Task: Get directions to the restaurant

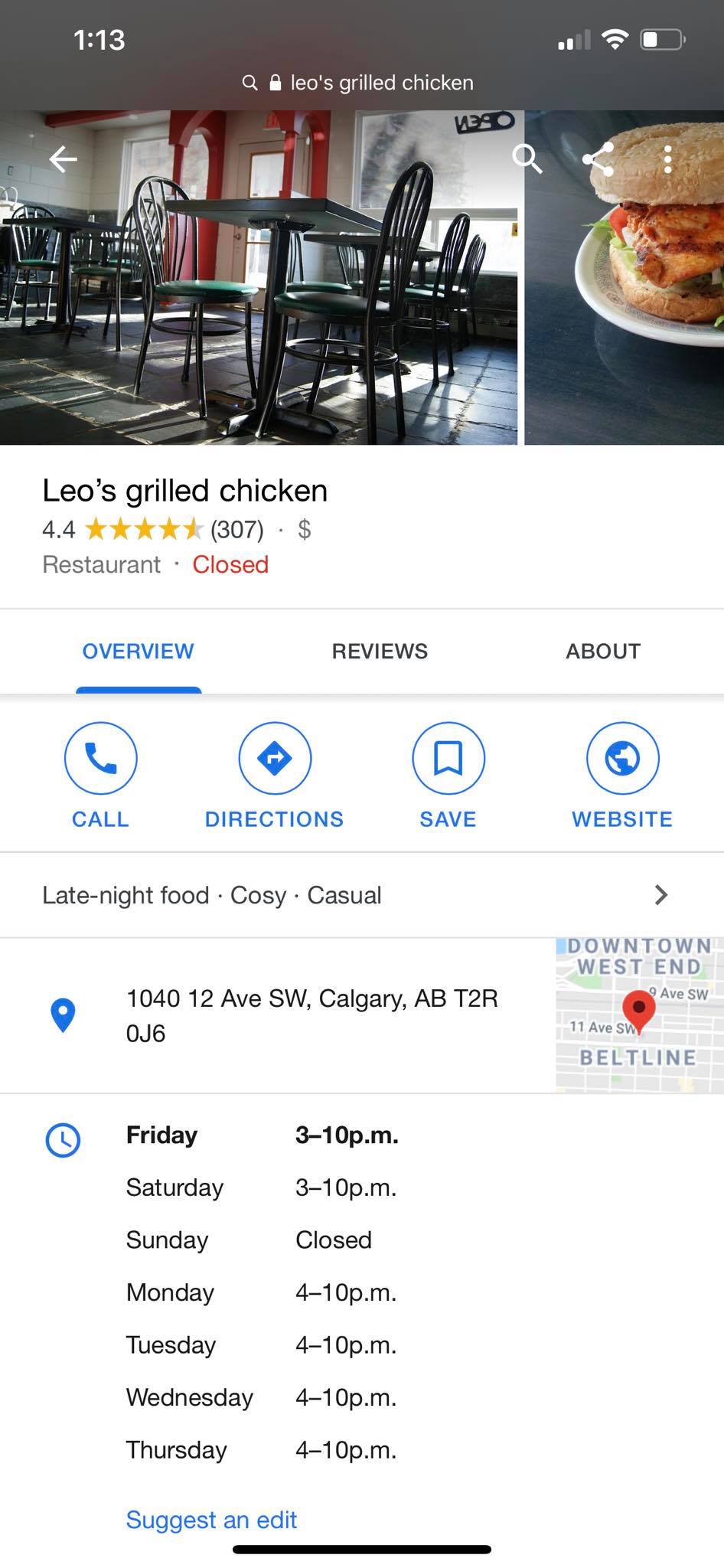Action: tap(274, 775)
